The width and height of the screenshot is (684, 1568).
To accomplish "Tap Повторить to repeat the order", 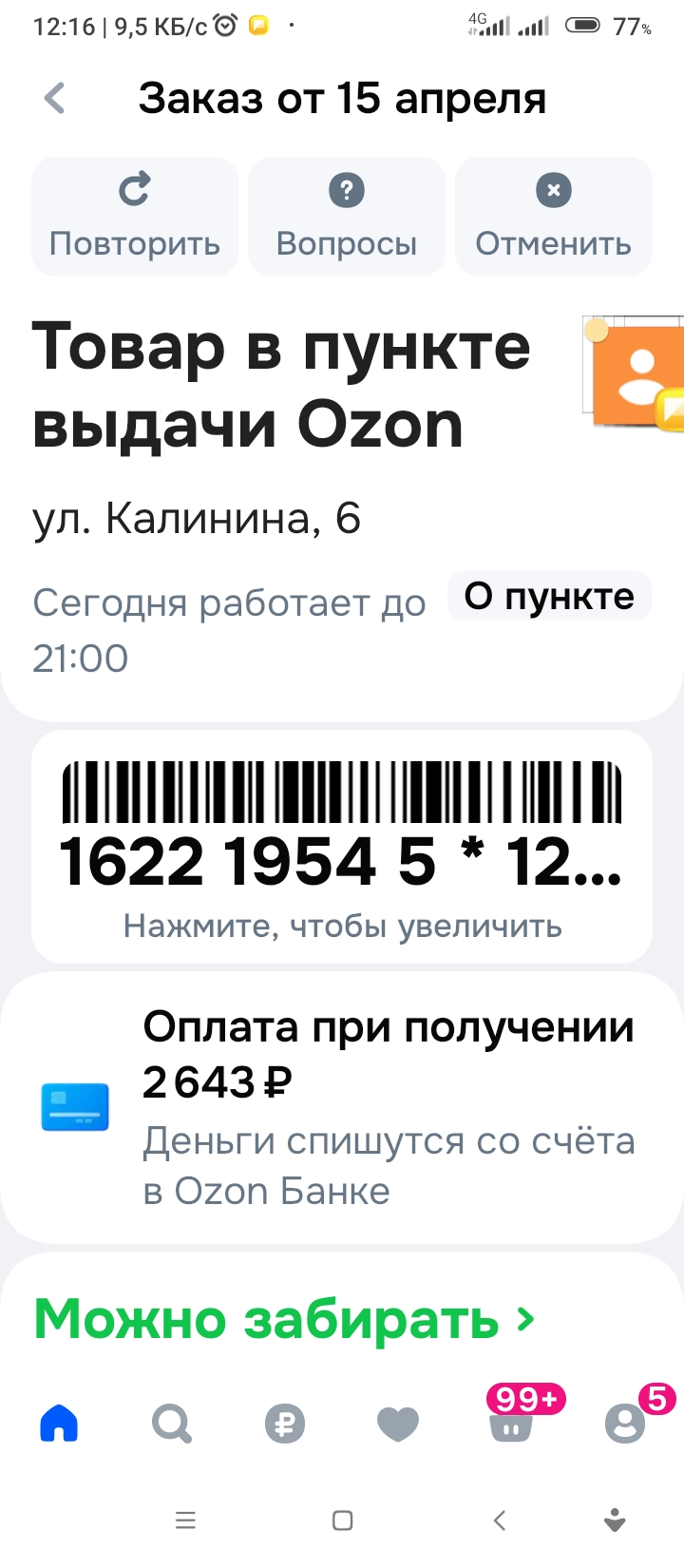I will [134, 217].
